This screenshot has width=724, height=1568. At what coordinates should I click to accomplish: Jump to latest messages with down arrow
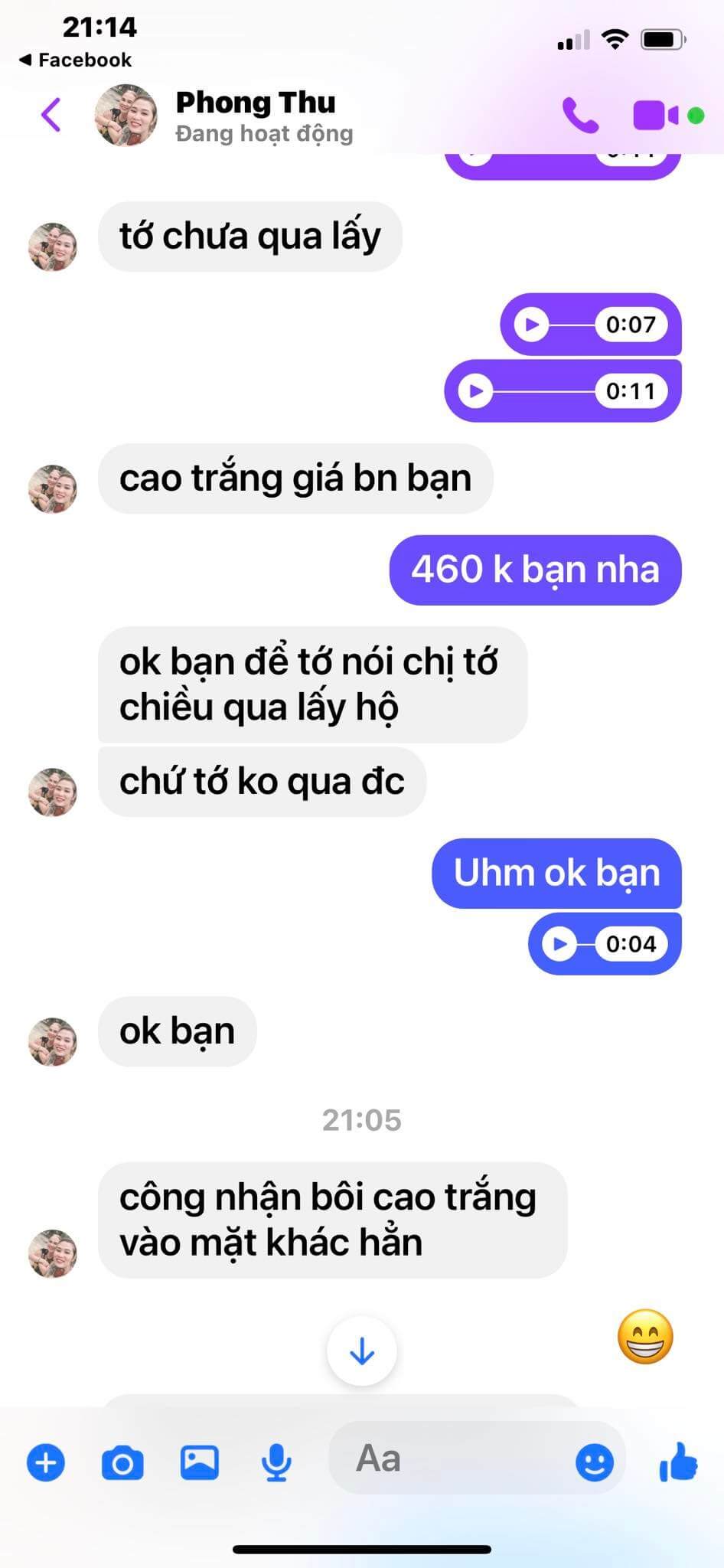coord(361,1351)
